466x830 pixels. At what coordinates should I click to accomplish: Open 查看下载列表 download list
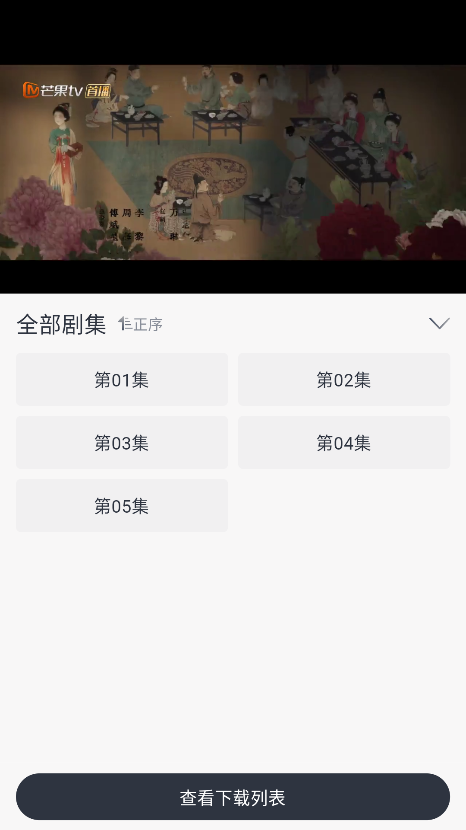(233, 797)
